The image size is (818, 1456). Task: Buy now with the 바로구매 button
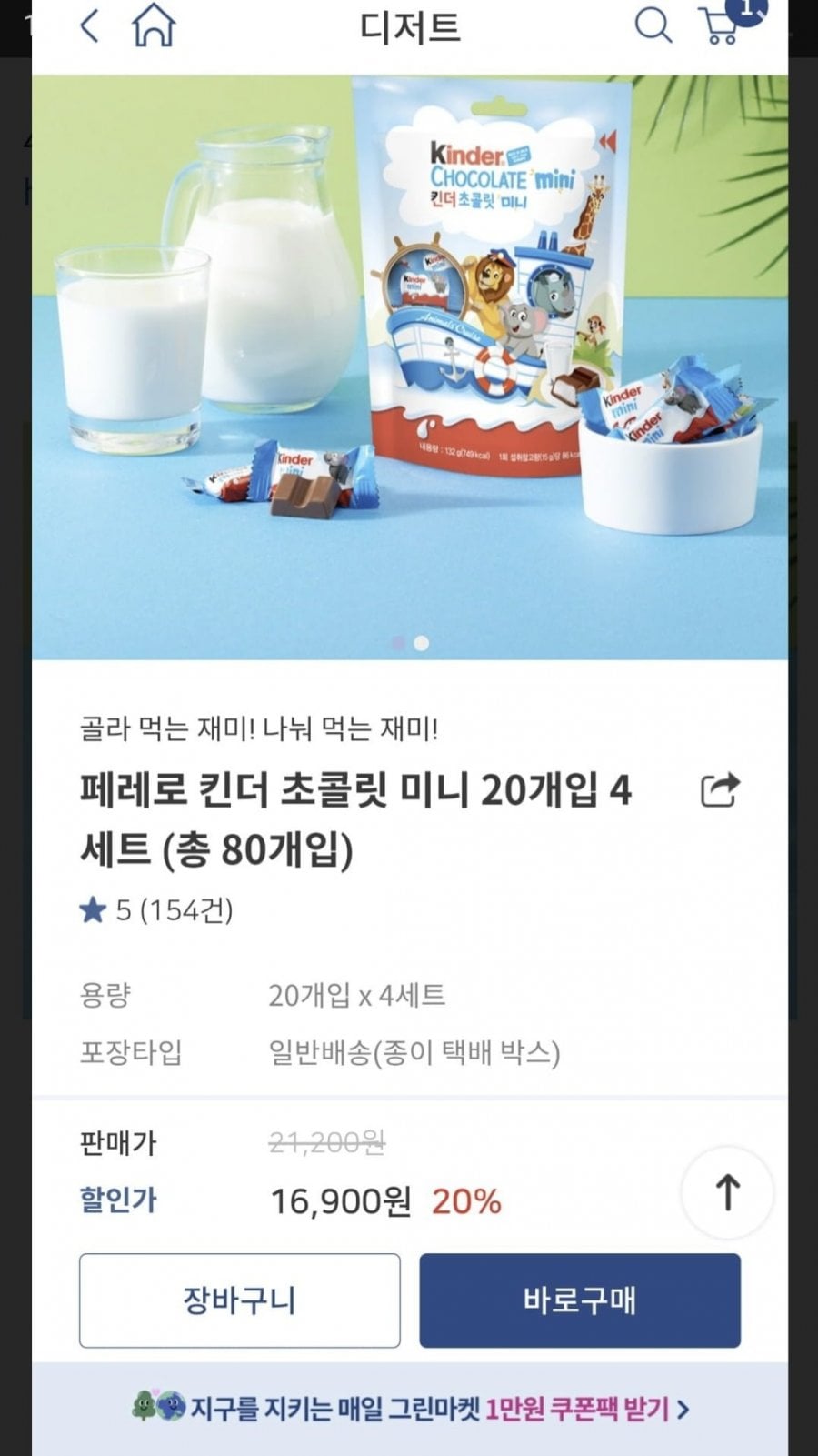point(580,1300)
